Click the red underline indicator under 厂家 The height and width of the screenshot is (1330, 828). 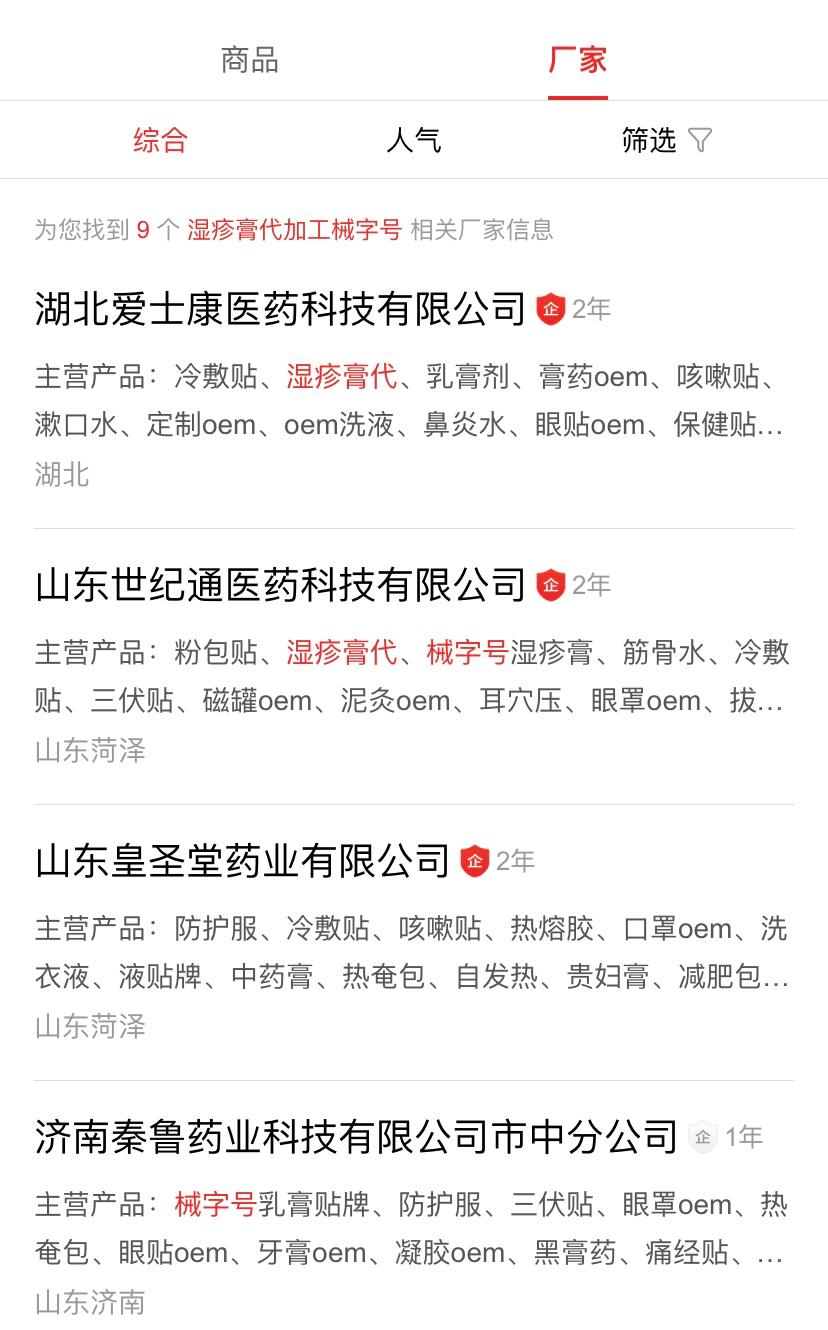click(577, 97)
